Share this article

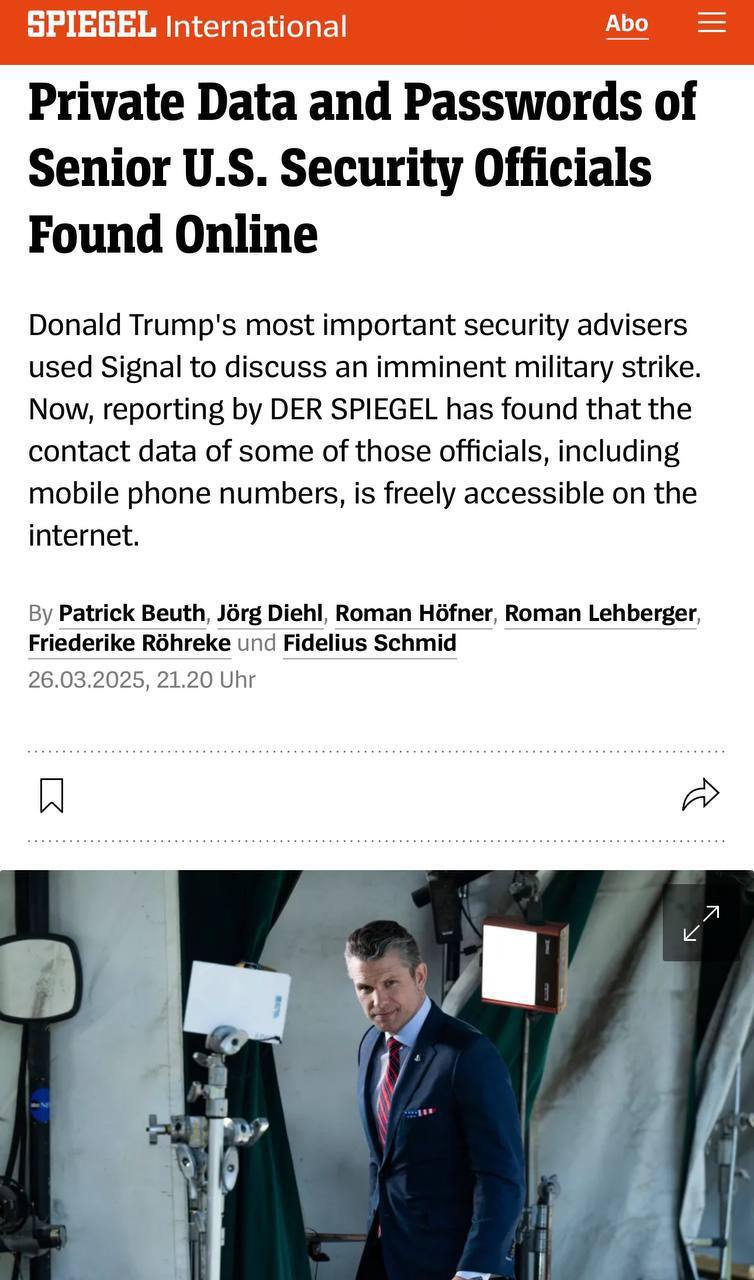(x=700, y=795)
